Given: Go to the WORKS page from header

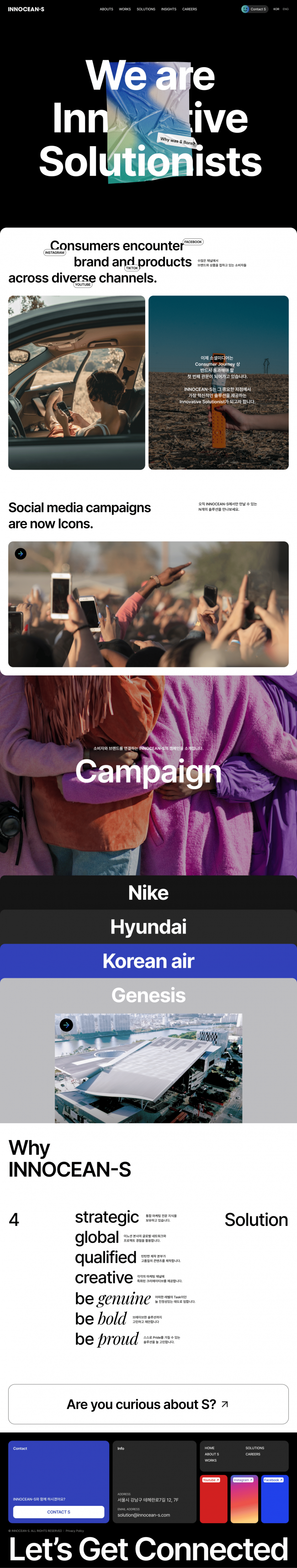Looking at the screenshot, I should pos(125,9).
